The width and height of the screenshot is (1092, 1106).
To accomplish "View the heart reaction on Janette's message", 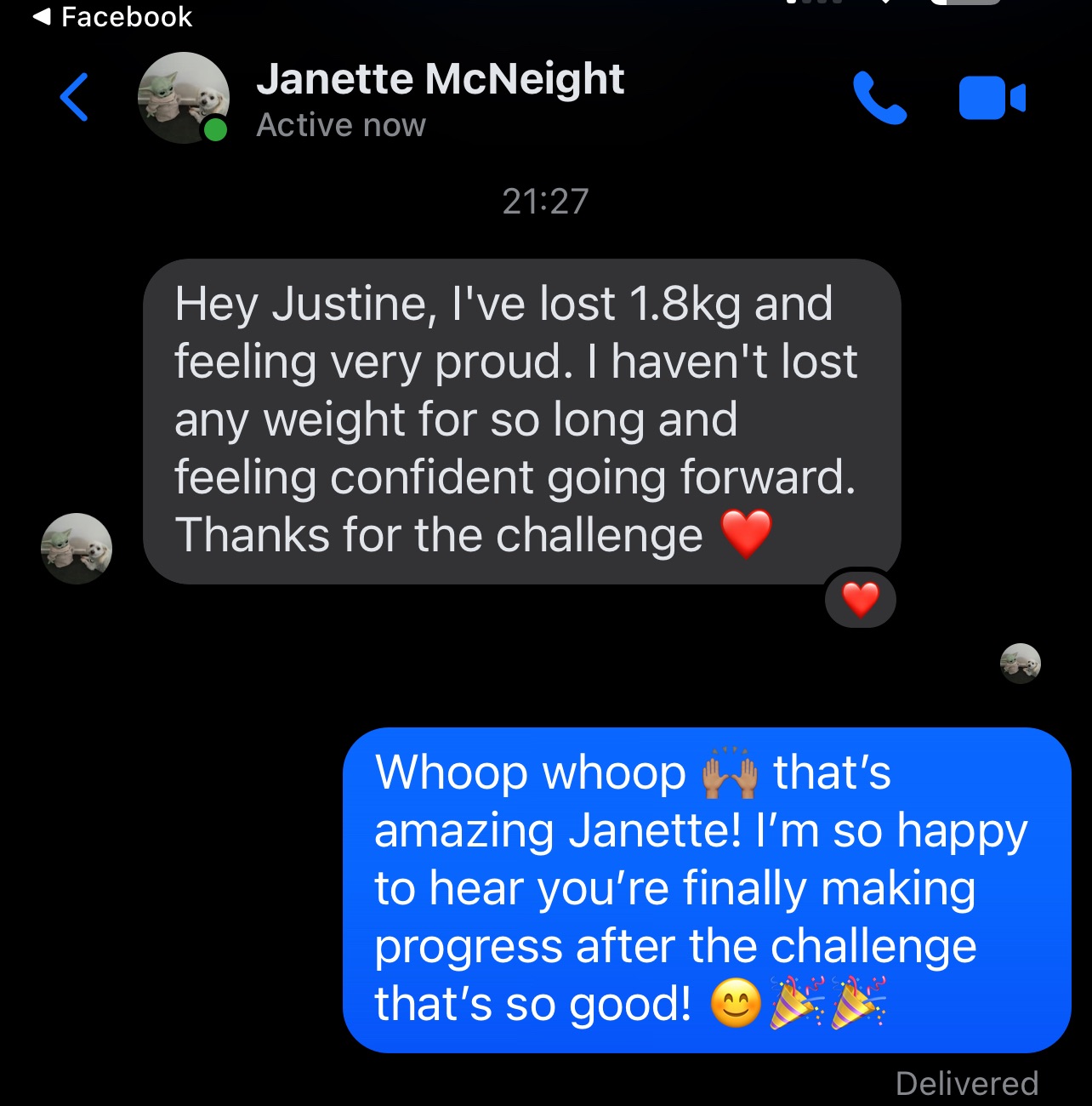I will (x=860, y=600).
